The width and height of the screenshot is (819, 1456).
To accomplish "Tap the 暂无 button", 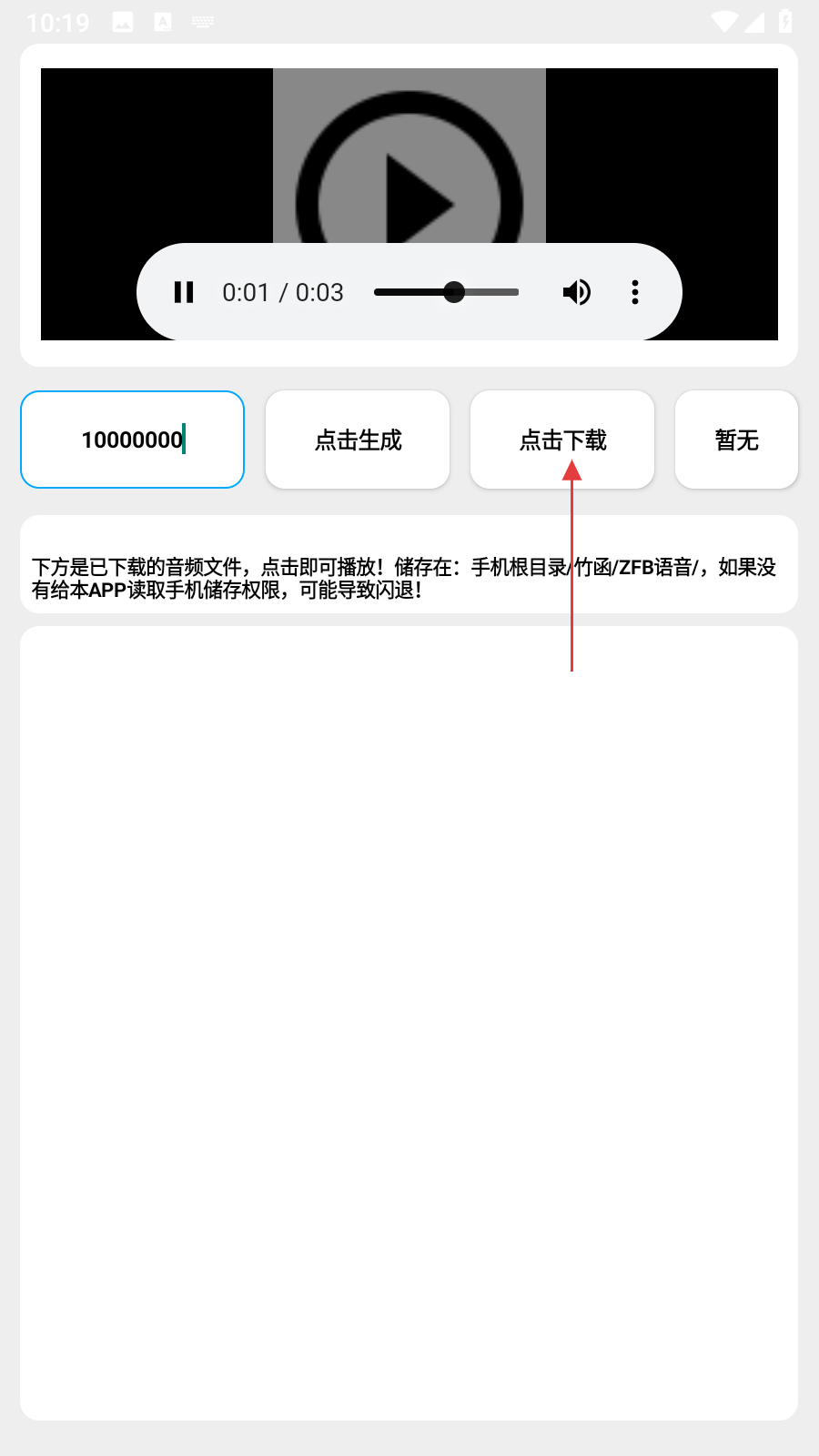I will point(736,440).
